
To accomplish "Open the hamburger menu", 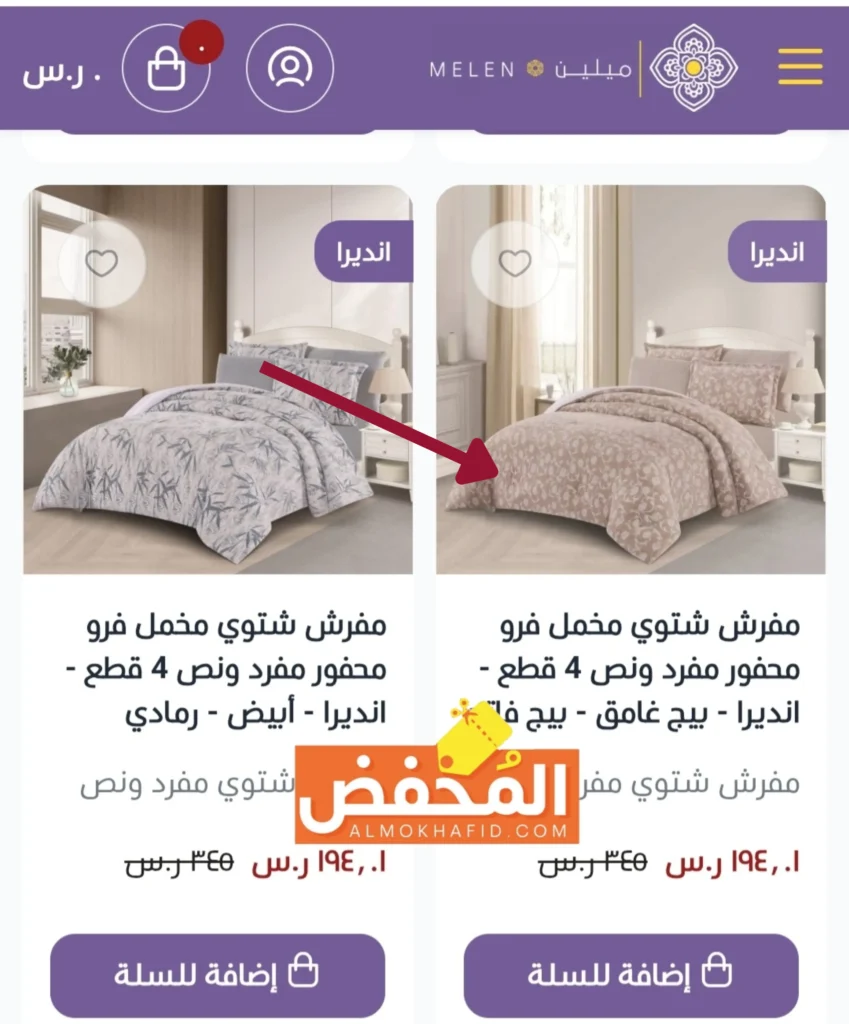I will pyautogui.click(x=800, y=67).
